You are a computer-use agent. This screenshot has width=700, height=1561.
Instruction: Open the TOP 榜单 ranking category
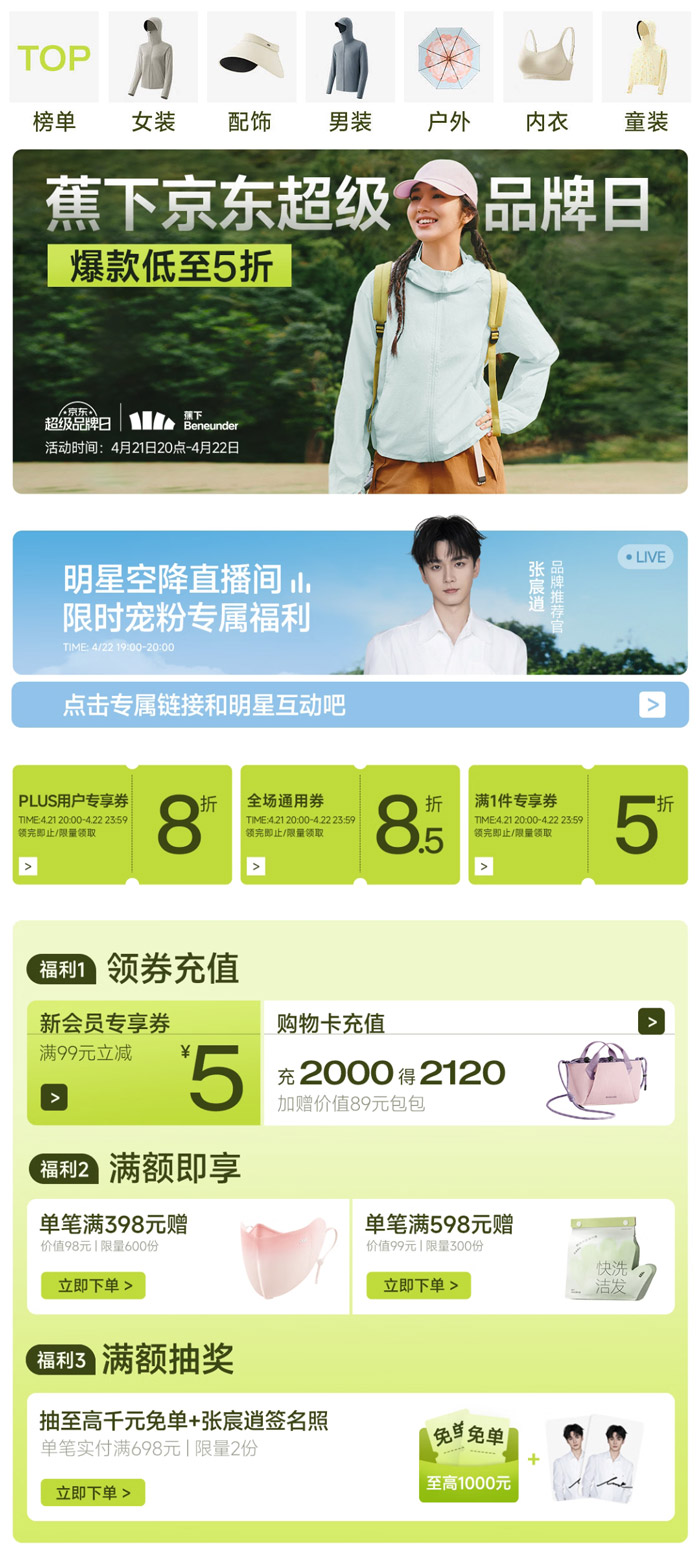point(54,72)
